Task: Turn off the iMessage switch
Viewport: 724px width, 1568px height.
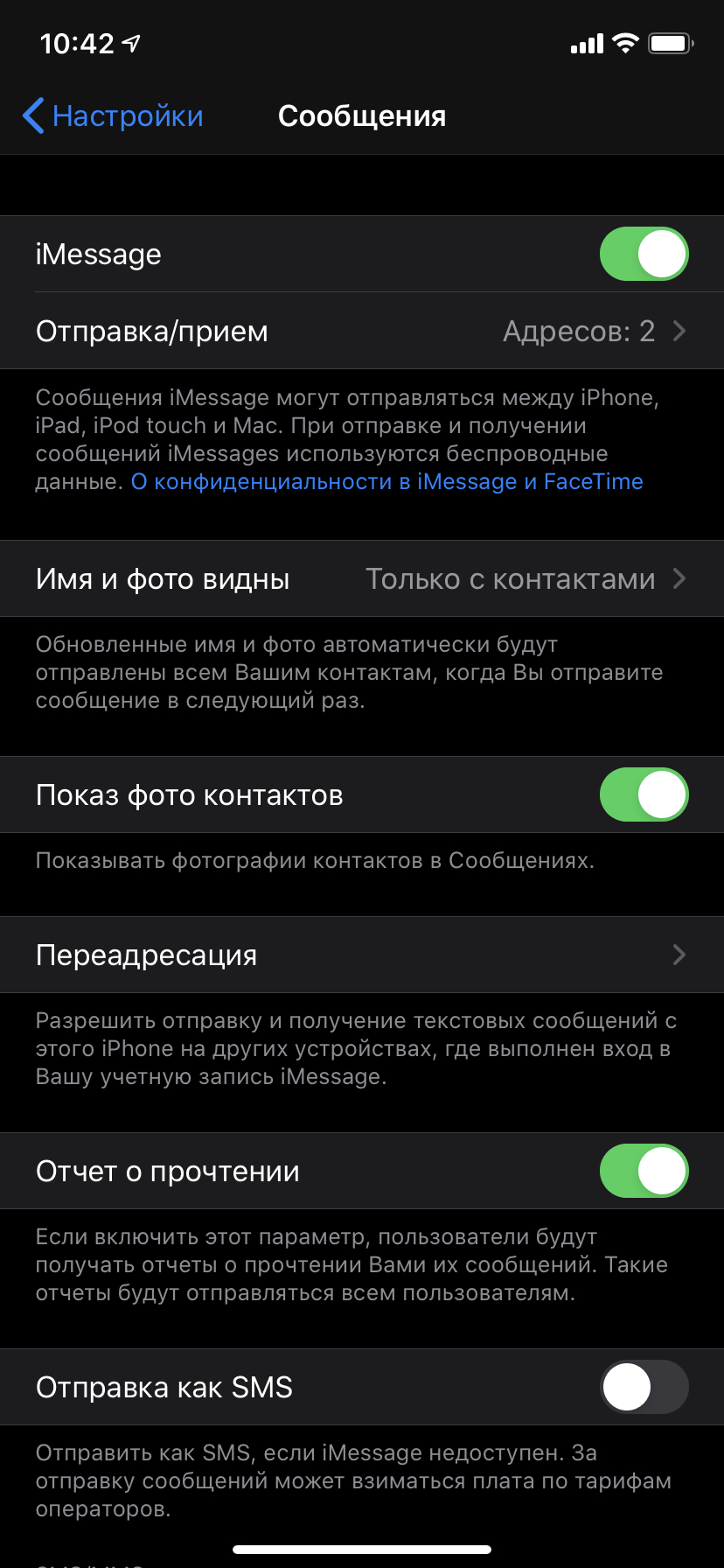Action: pos(644,255)
